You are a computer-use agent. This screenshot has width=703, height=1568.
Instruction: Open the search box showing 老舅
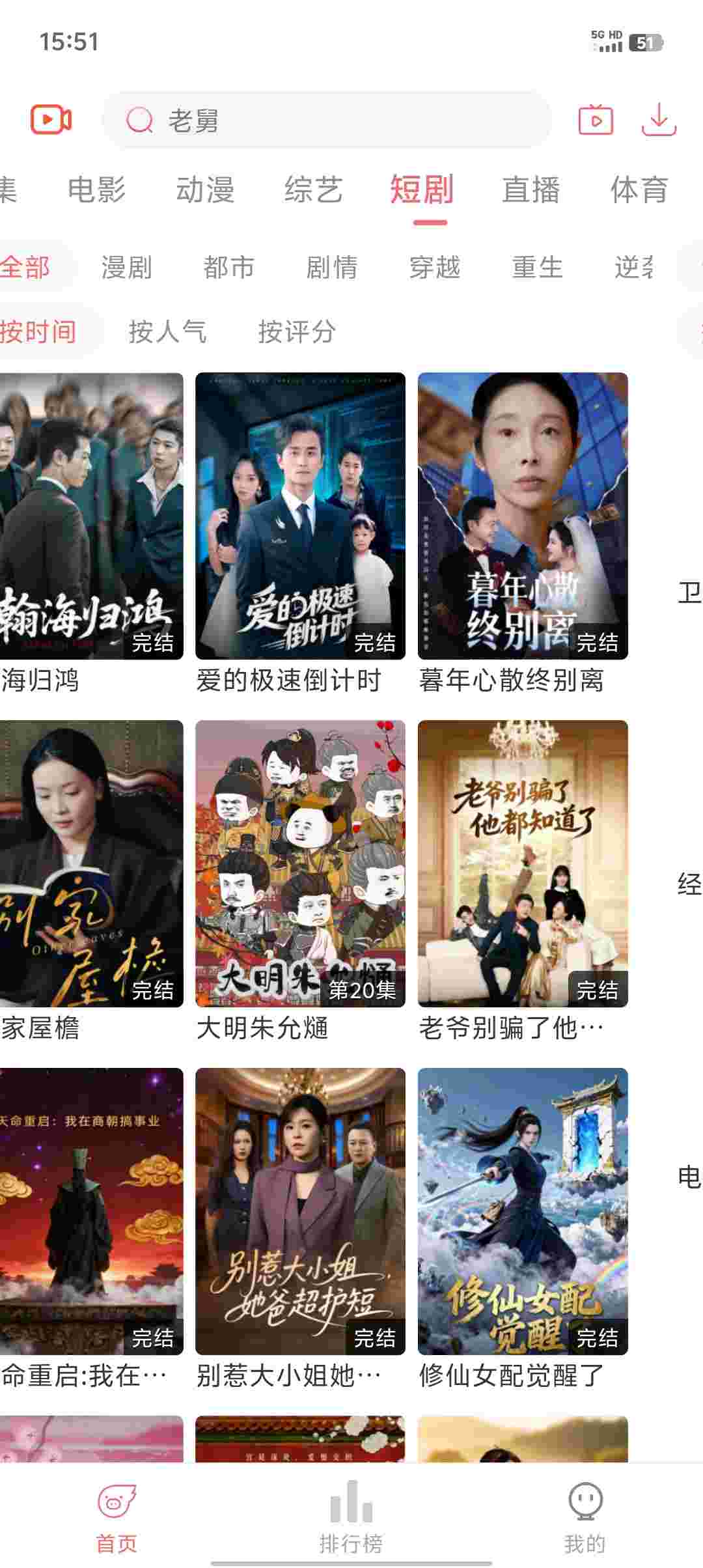pyautogui.click(x=325, y=120)
